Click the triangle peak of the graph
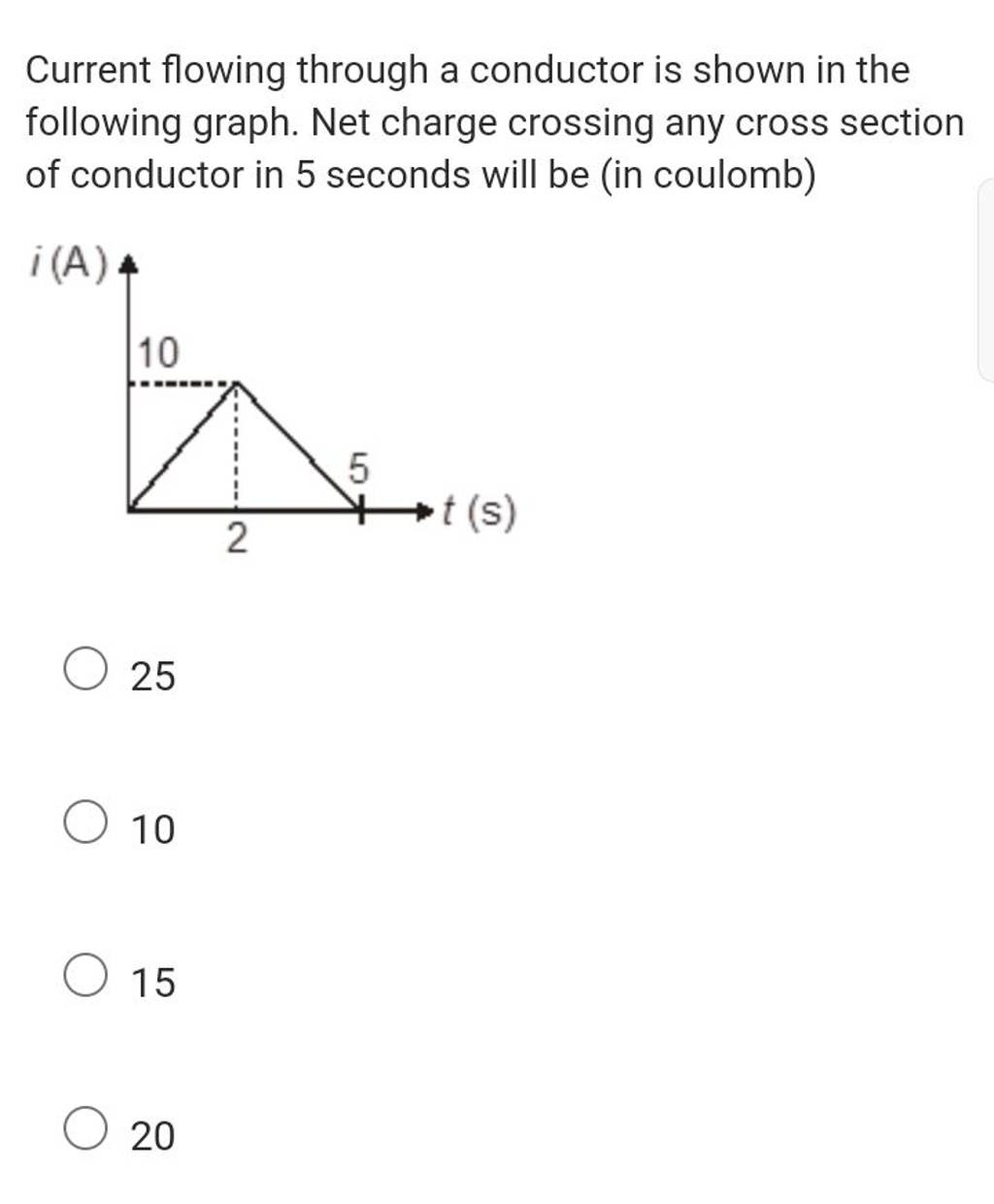Image resolution: width=994 pixels, height=1204 pixels. tap(237, 384)
